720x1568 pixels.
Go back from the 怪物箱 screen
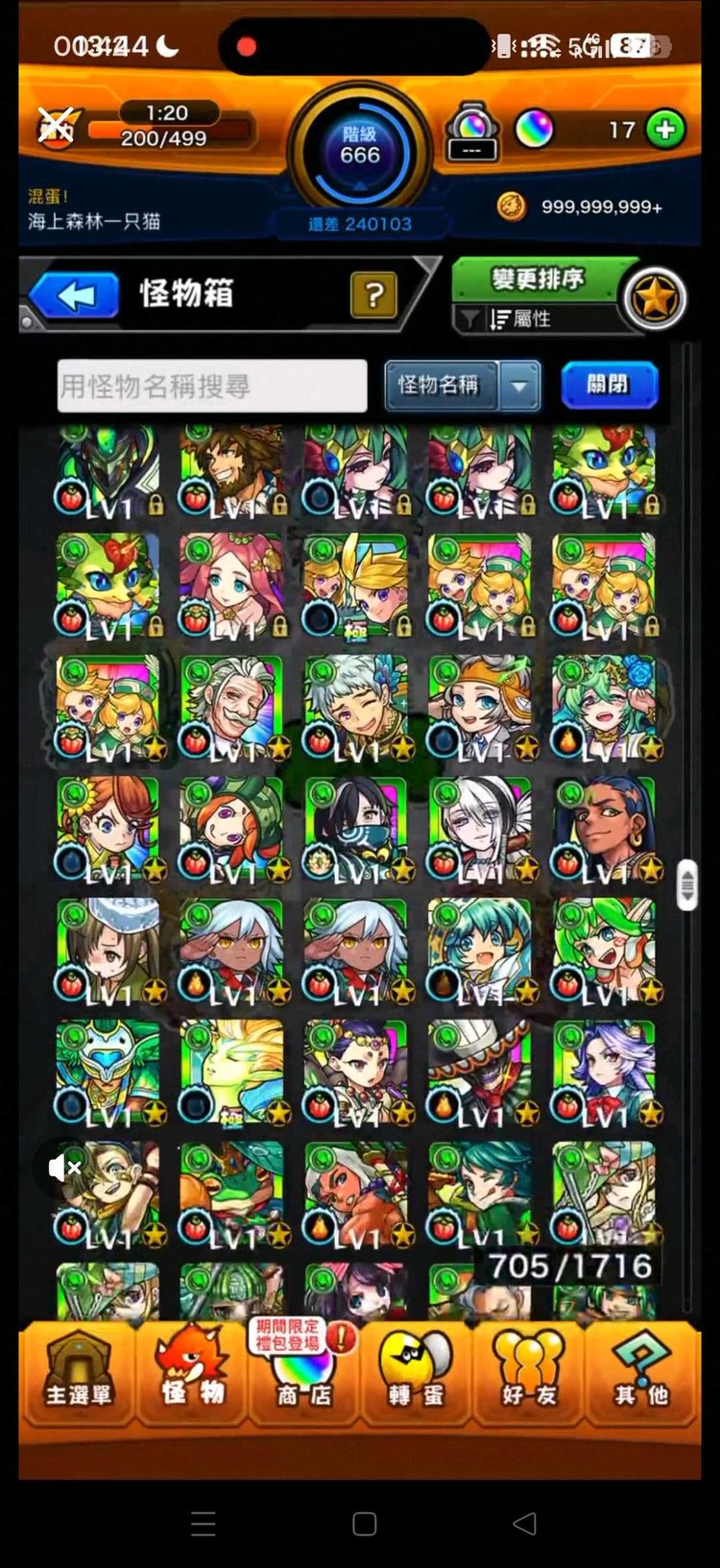[75, 296]
